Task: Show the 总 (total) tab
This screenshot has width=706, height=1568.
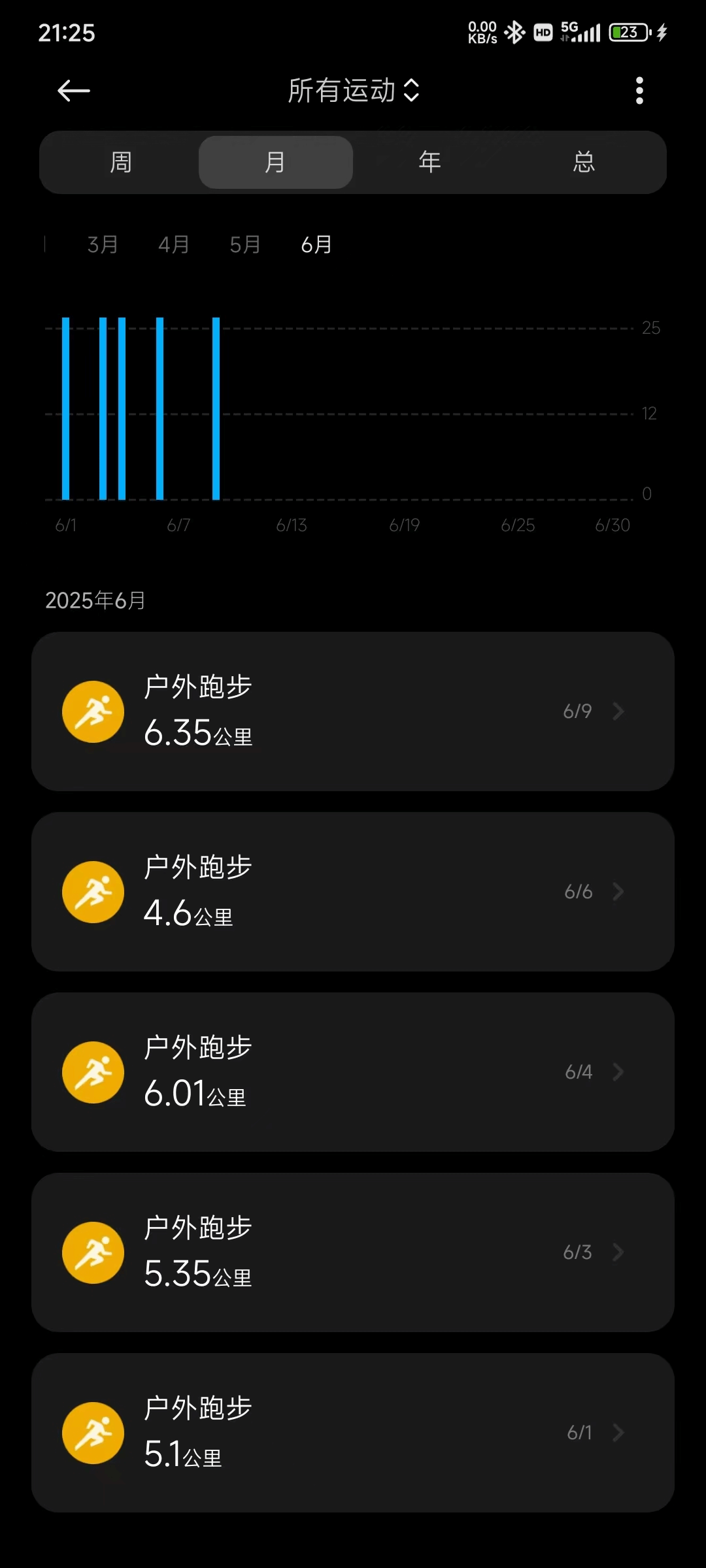Action: (584, 162)
